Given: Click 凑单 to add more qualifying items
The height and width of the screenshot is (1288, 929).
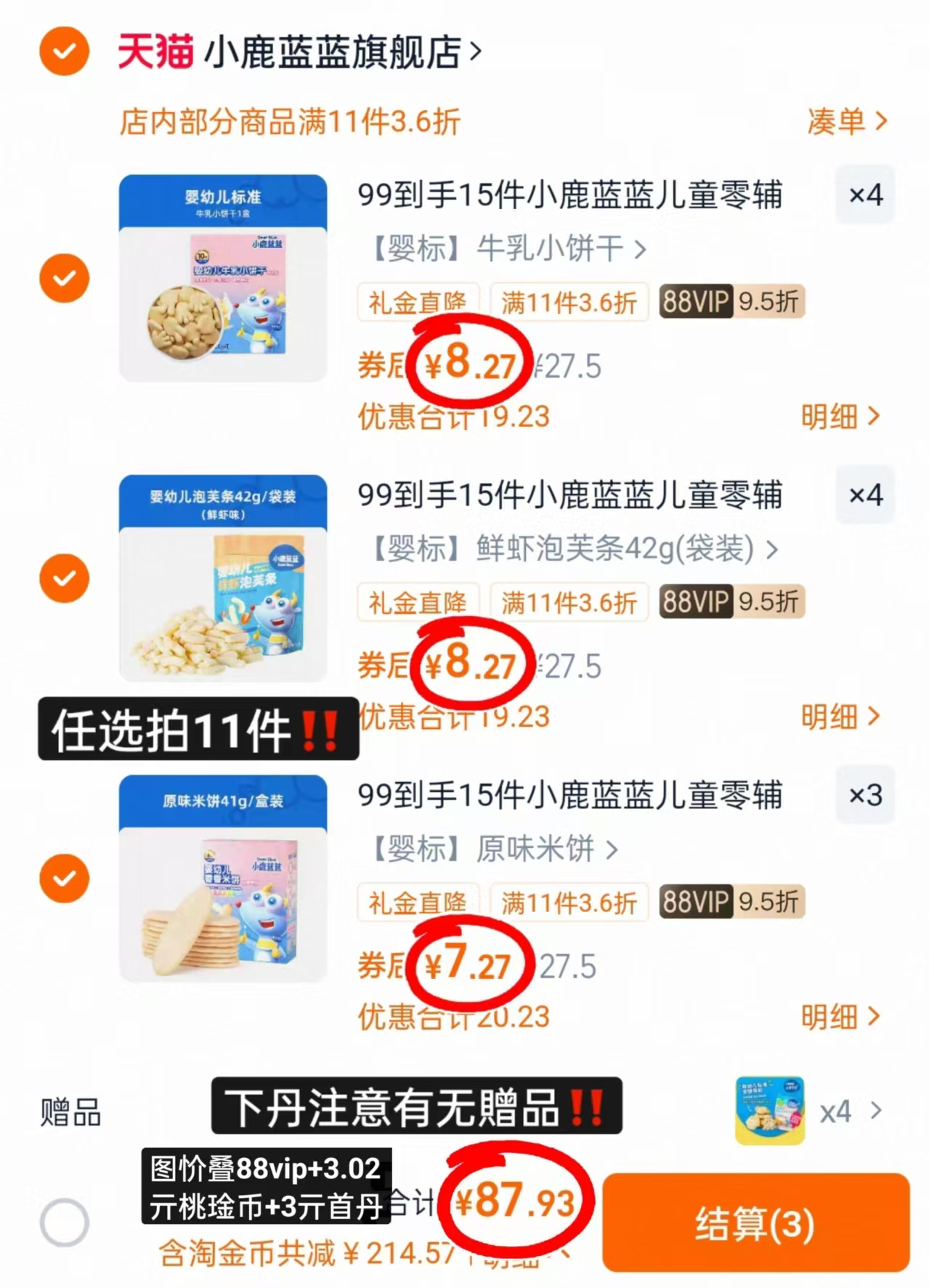Looking at the screenshot, I should (846, 122).
